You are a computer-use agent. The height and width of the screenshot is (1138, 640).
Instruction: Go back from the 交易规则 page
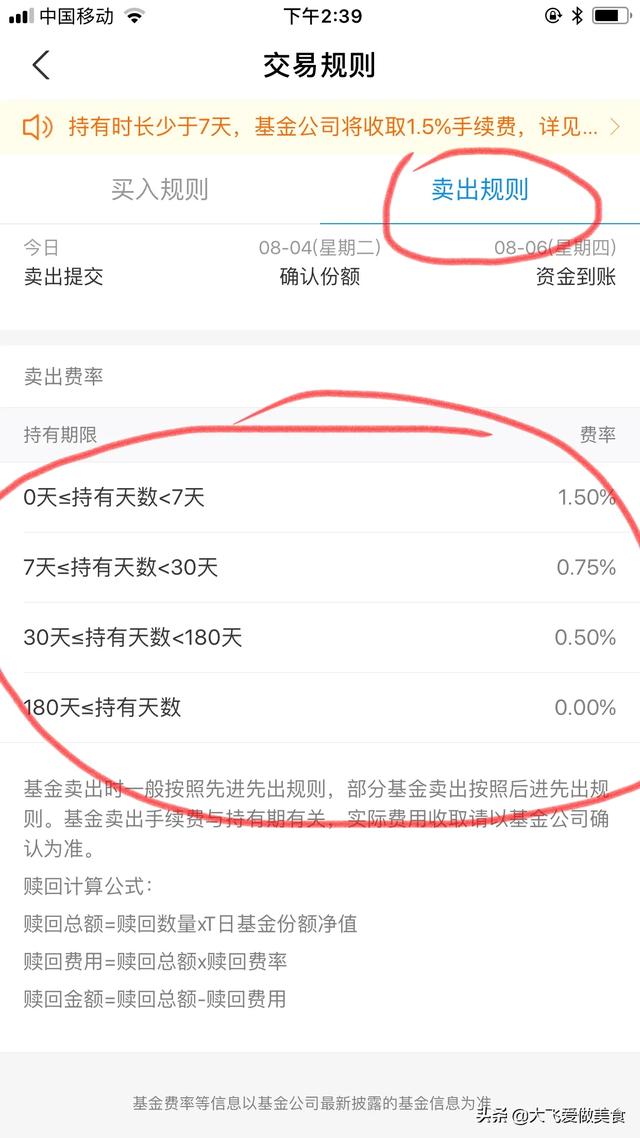41,67
